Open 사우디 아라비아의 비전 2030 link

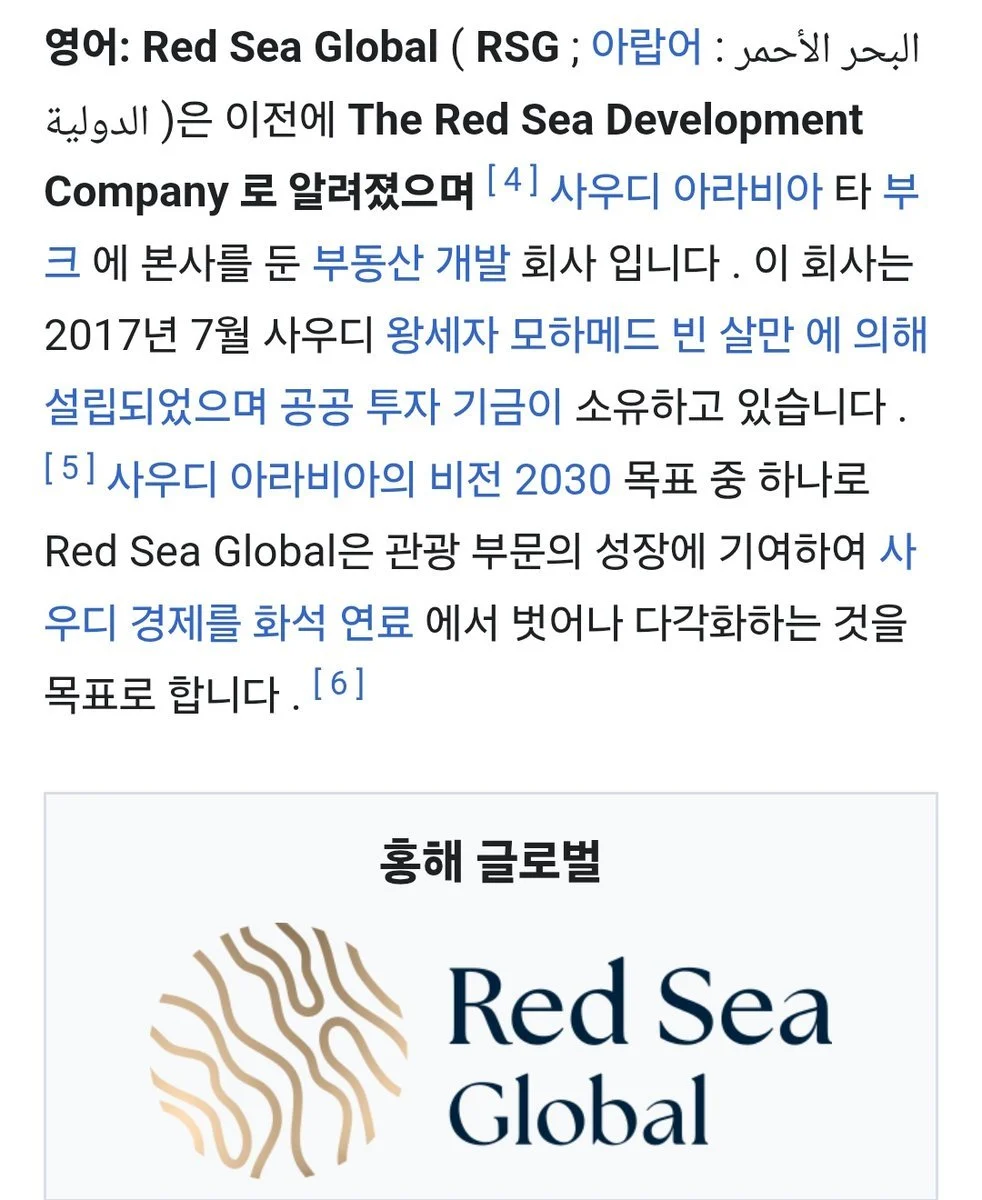coord(358,479)
